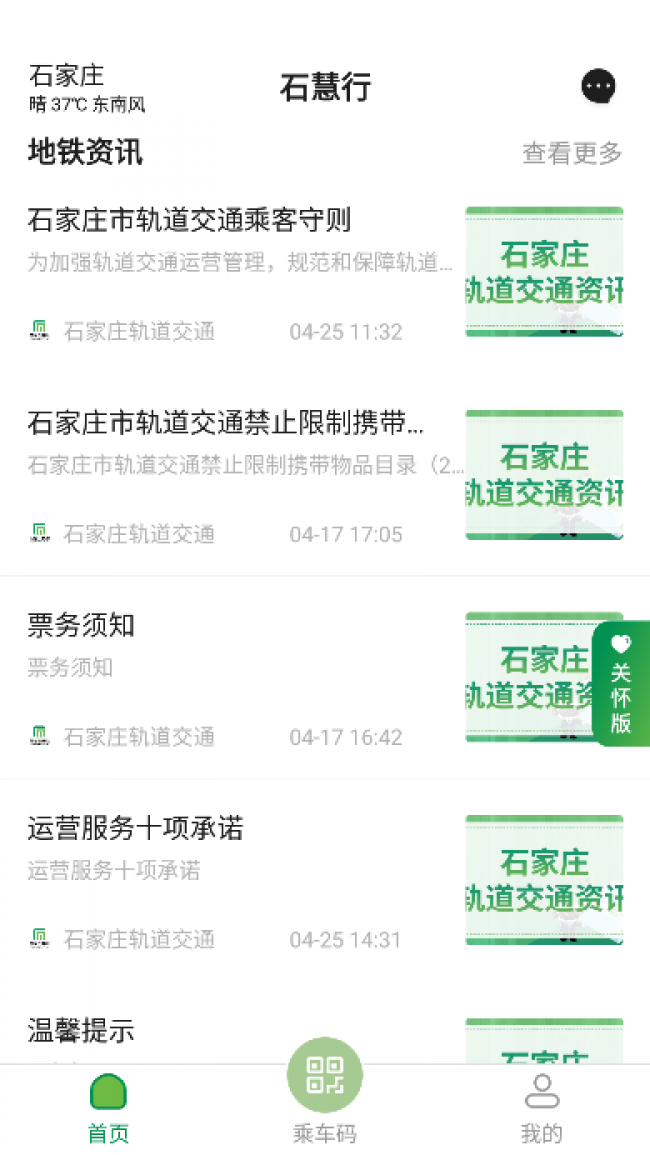650x1155 pixels.
Task: Switch to 关怀版 care mode
Action: point(621,684)
